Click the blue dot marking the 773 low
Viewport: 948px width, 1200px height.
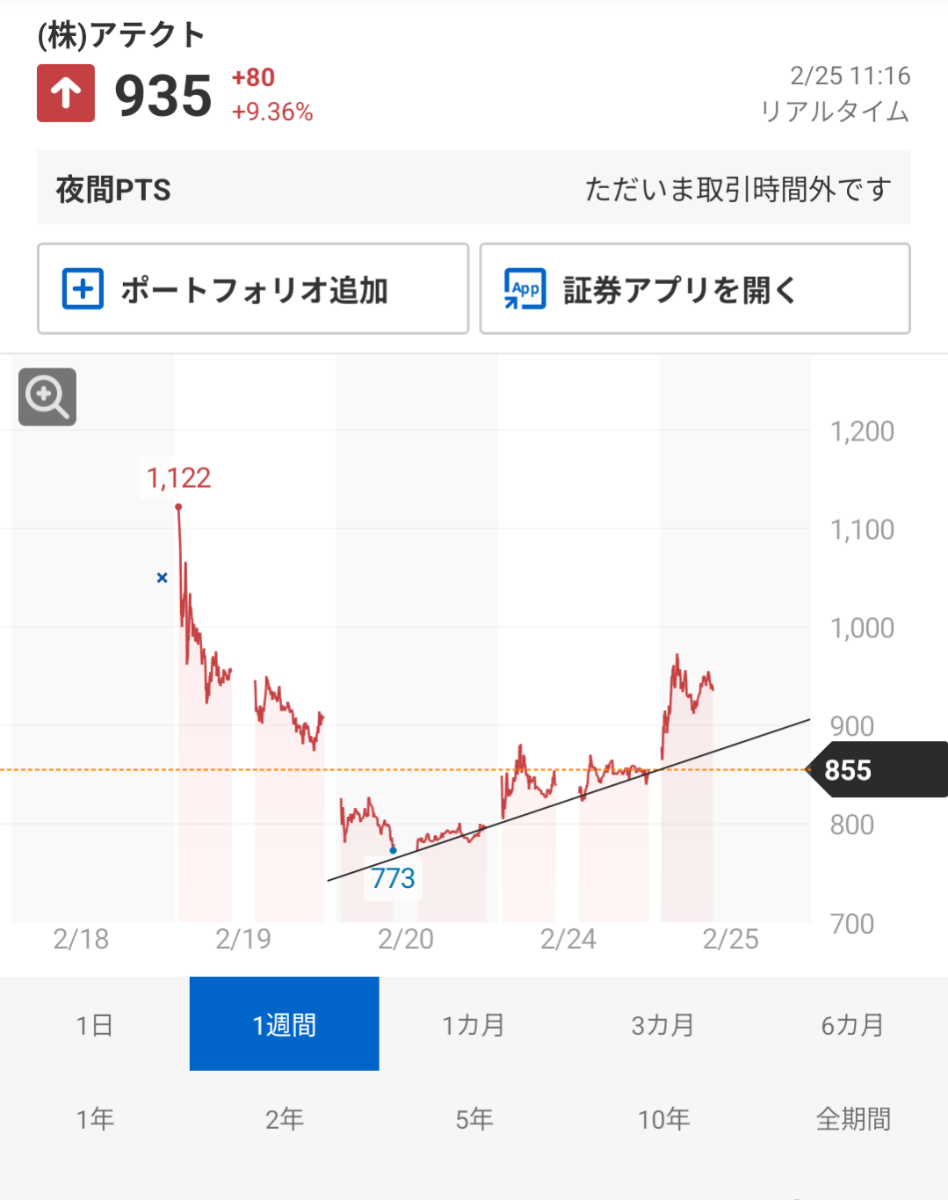(x=392, y=849)
